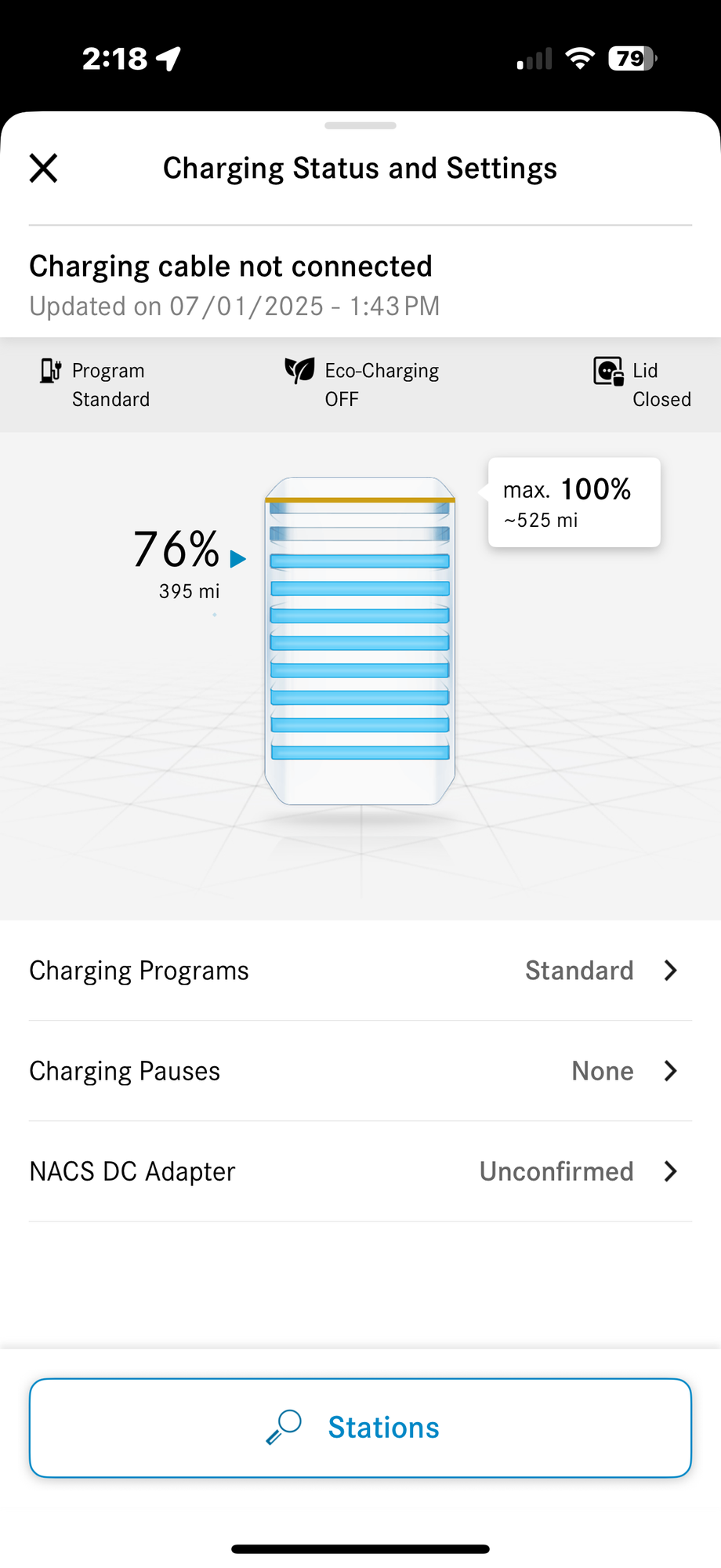The width and height of the screenshot is (721, 1568).
Task: Tap the max. 100% charge limit bubble
Action: click(574, 503)
